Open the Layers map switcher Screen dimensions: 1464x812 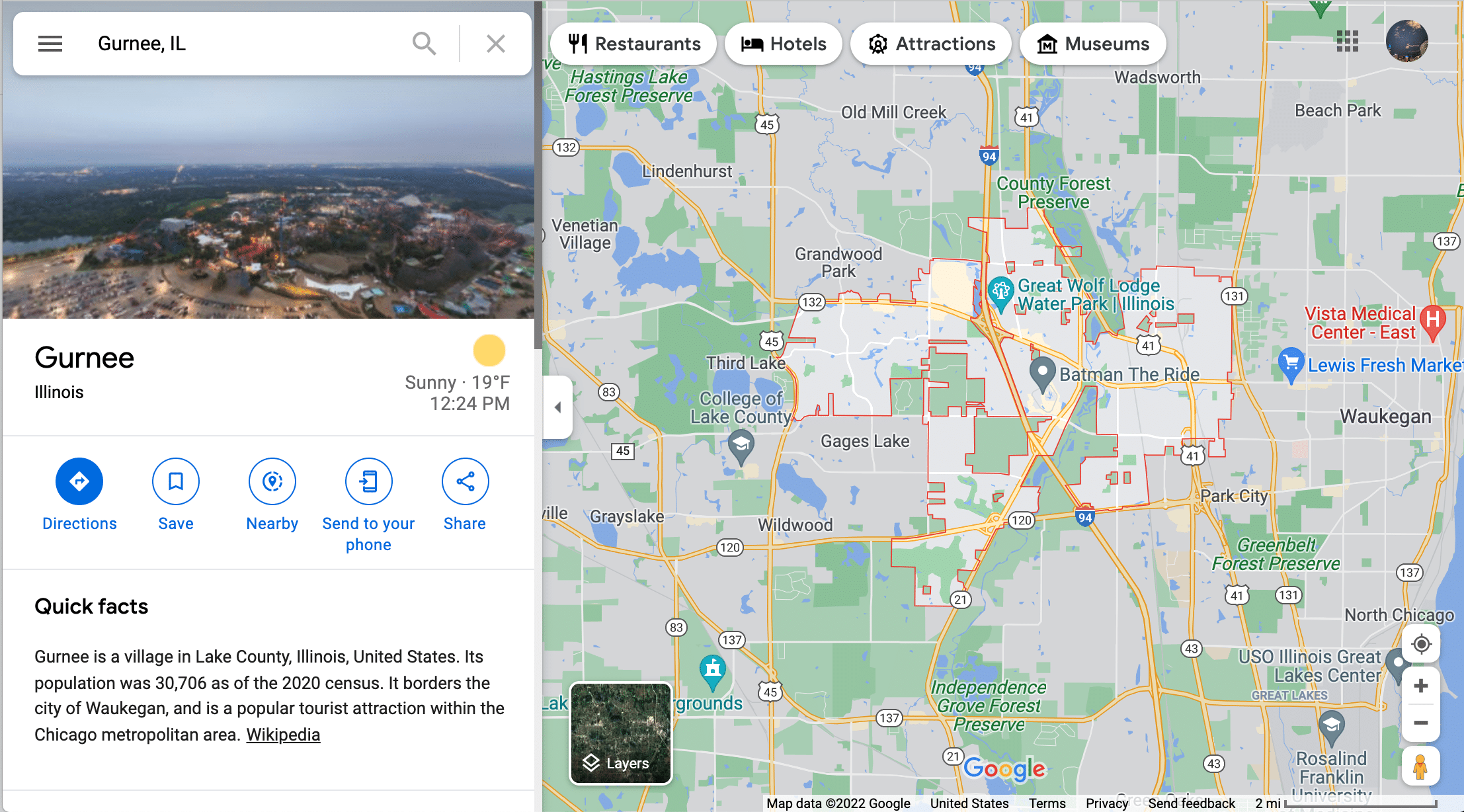[x=620, y=733]
